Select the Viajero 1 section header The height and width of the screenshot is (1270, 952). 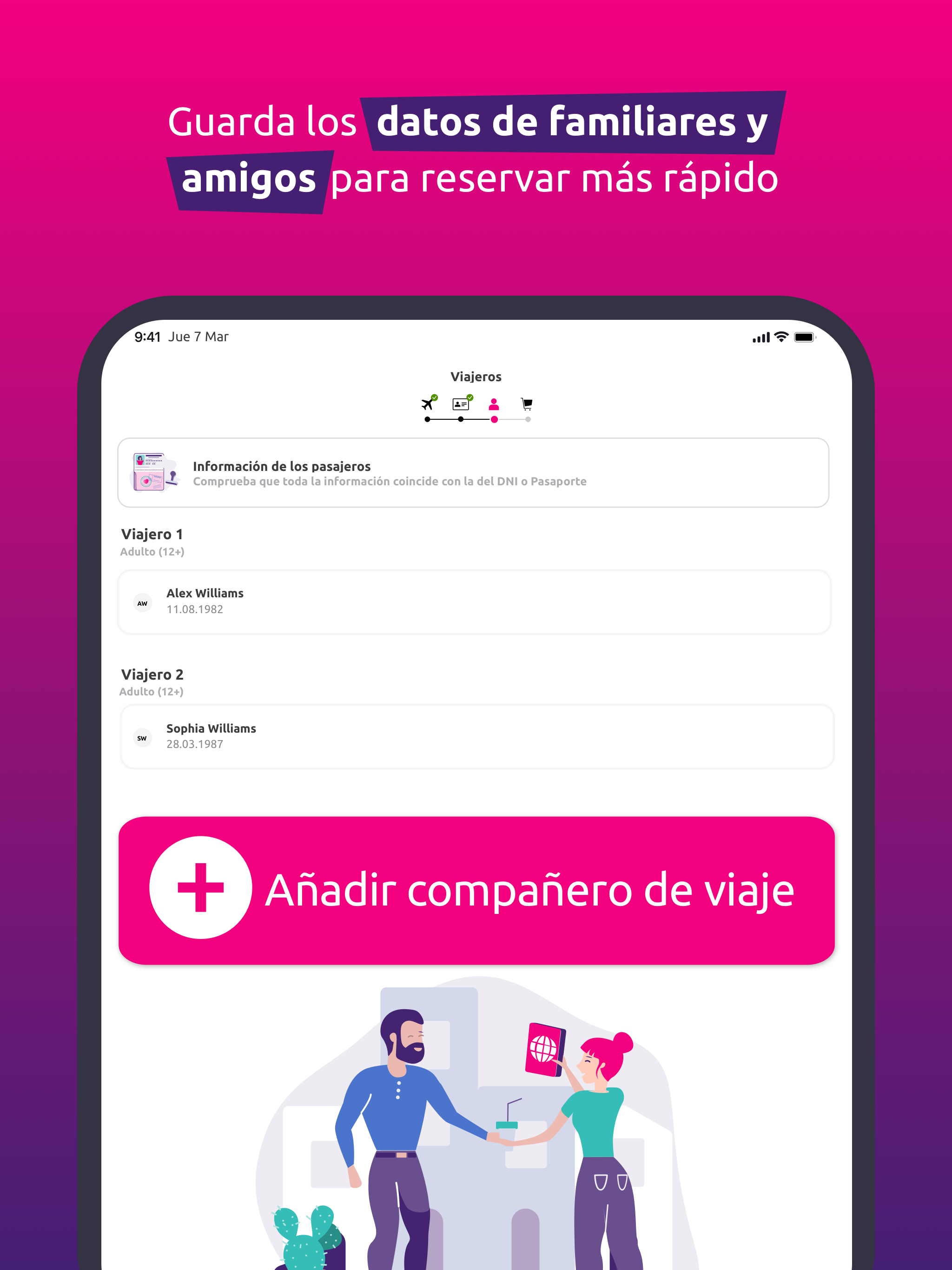[151, 533]
